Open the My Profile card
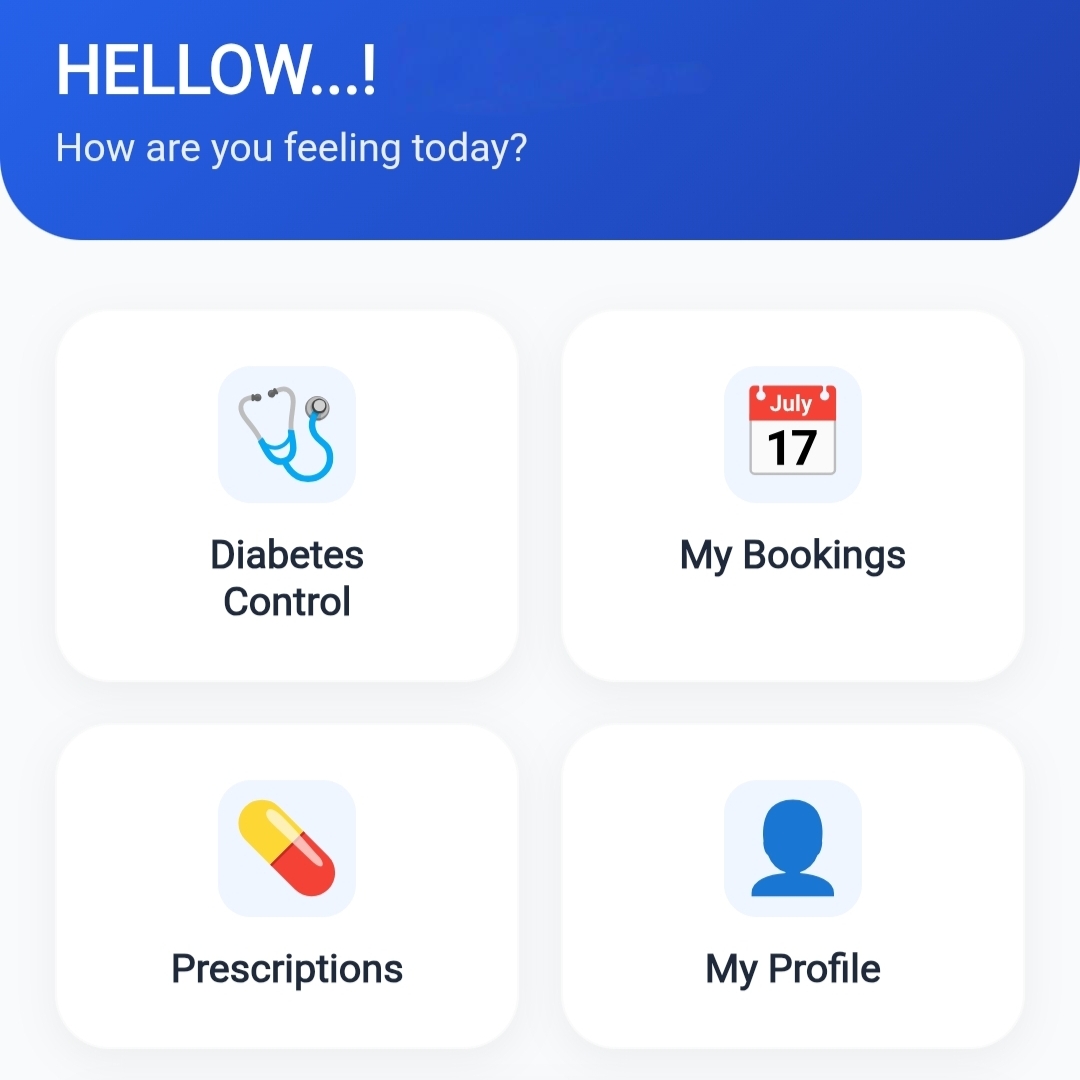 pyautogui.click(x=793, y=886)
